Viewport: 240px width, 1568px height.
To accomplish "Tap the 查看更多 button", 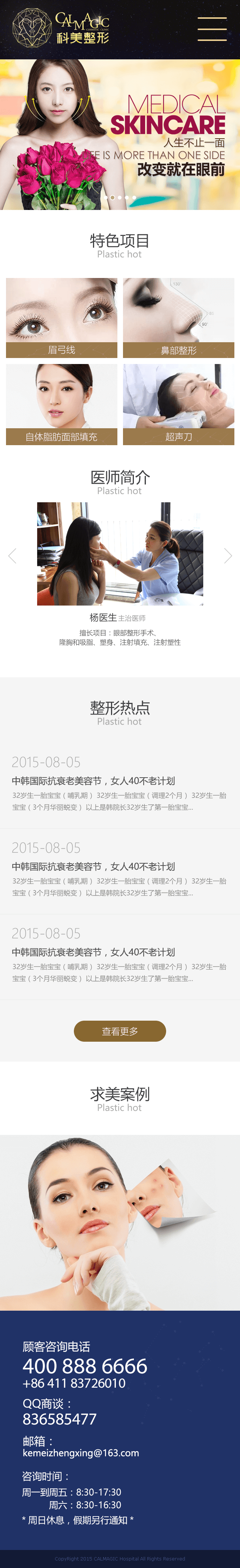I will pos(120,1031).
